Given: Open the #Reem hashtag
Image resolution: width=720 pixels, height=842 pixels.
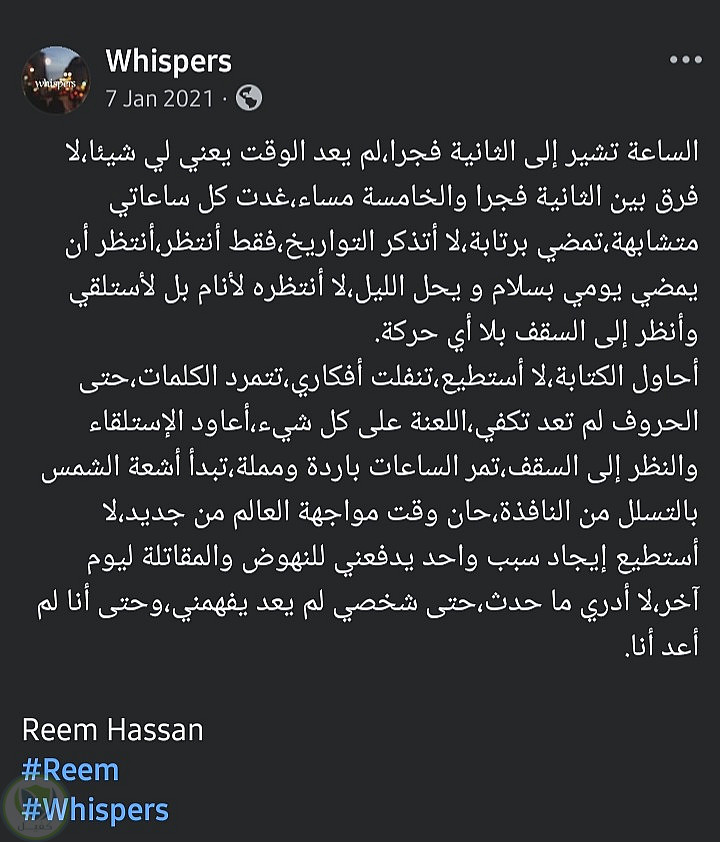Looking at the screenshot, I should click(x=70, y=770).
